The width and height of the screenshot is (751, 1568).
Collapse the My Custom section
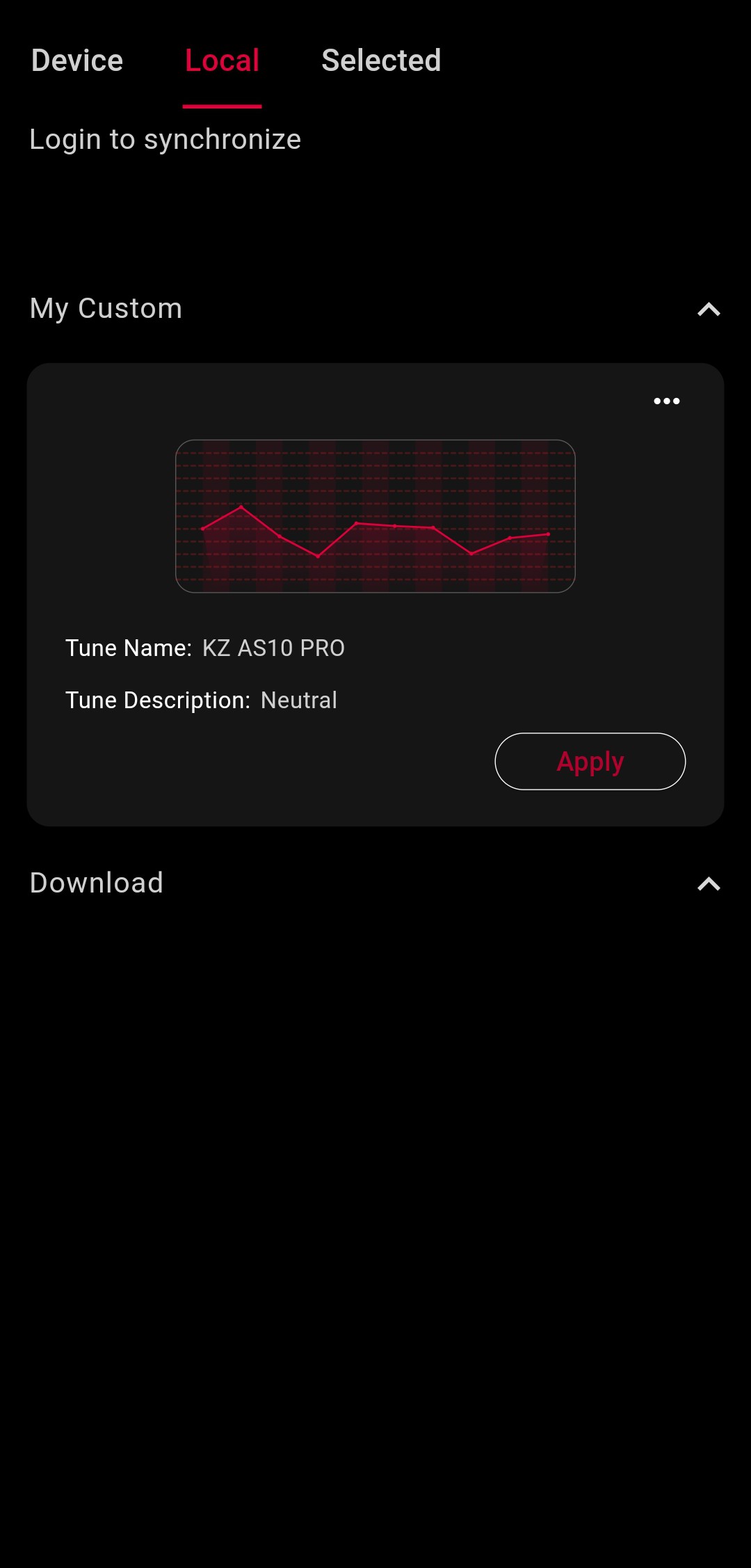coord(709,310)
